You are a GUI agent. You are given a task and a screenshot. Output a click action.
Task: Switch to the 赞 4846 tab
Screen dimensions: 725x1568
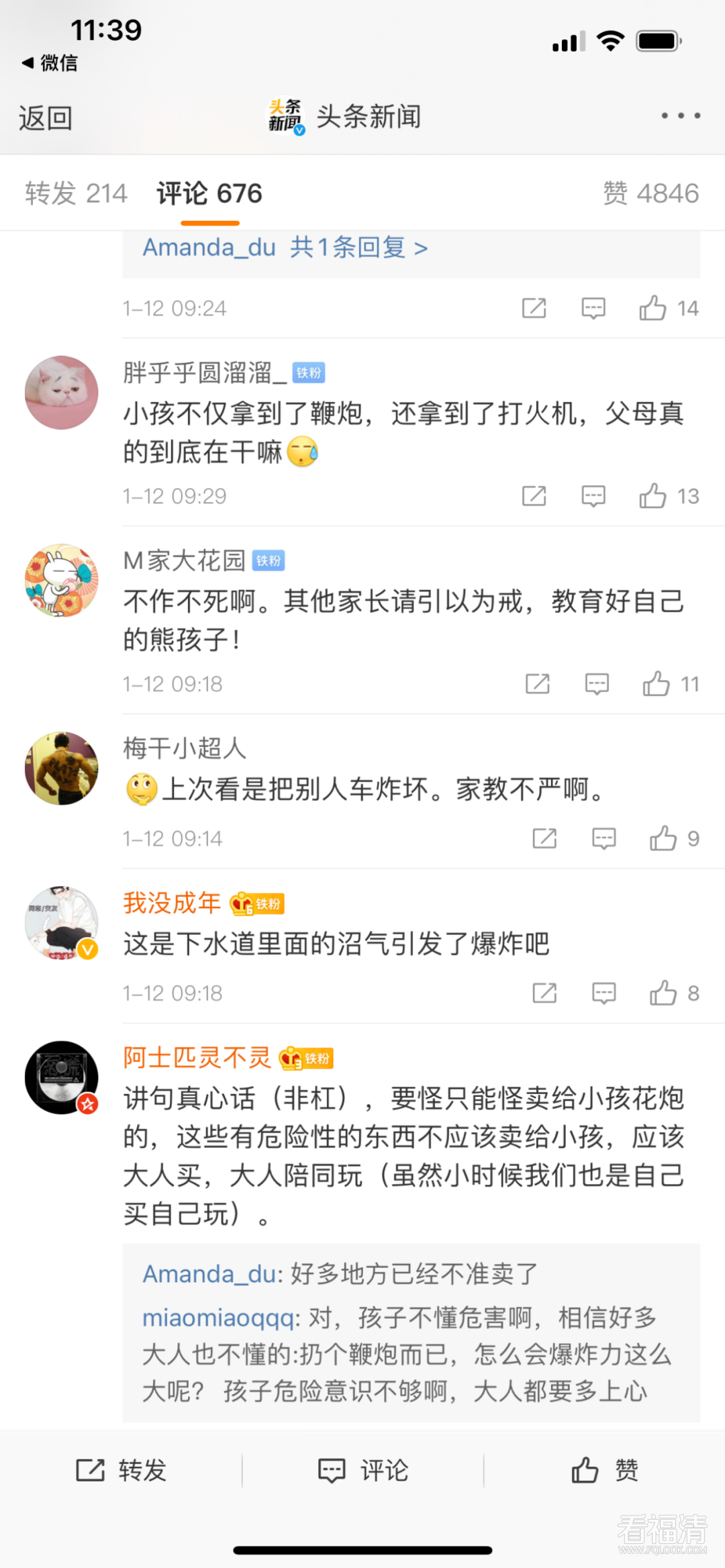click(650, 193)
